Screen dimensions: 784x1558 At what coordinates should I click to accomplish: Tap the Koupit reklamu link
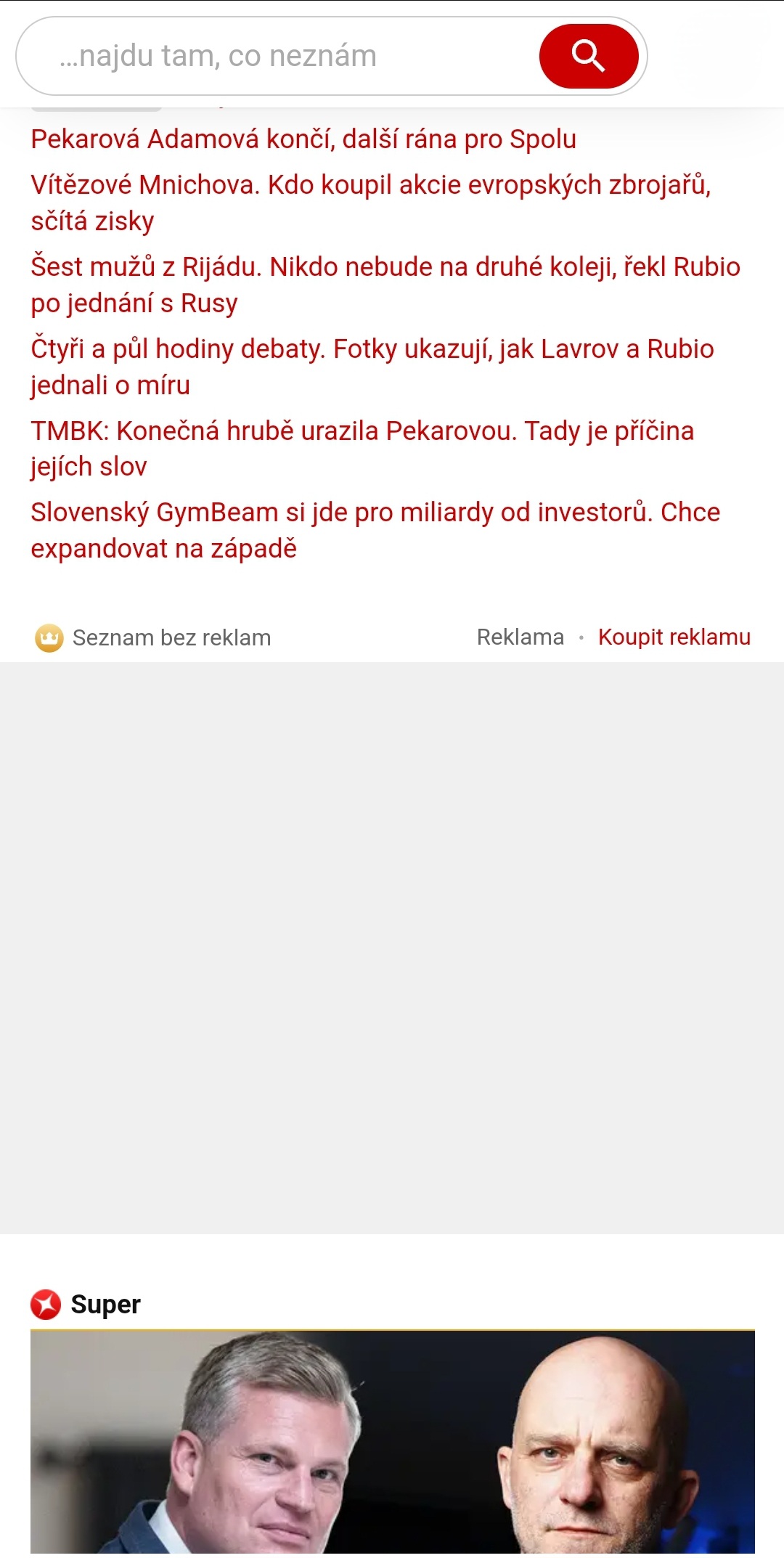[674, 637]
